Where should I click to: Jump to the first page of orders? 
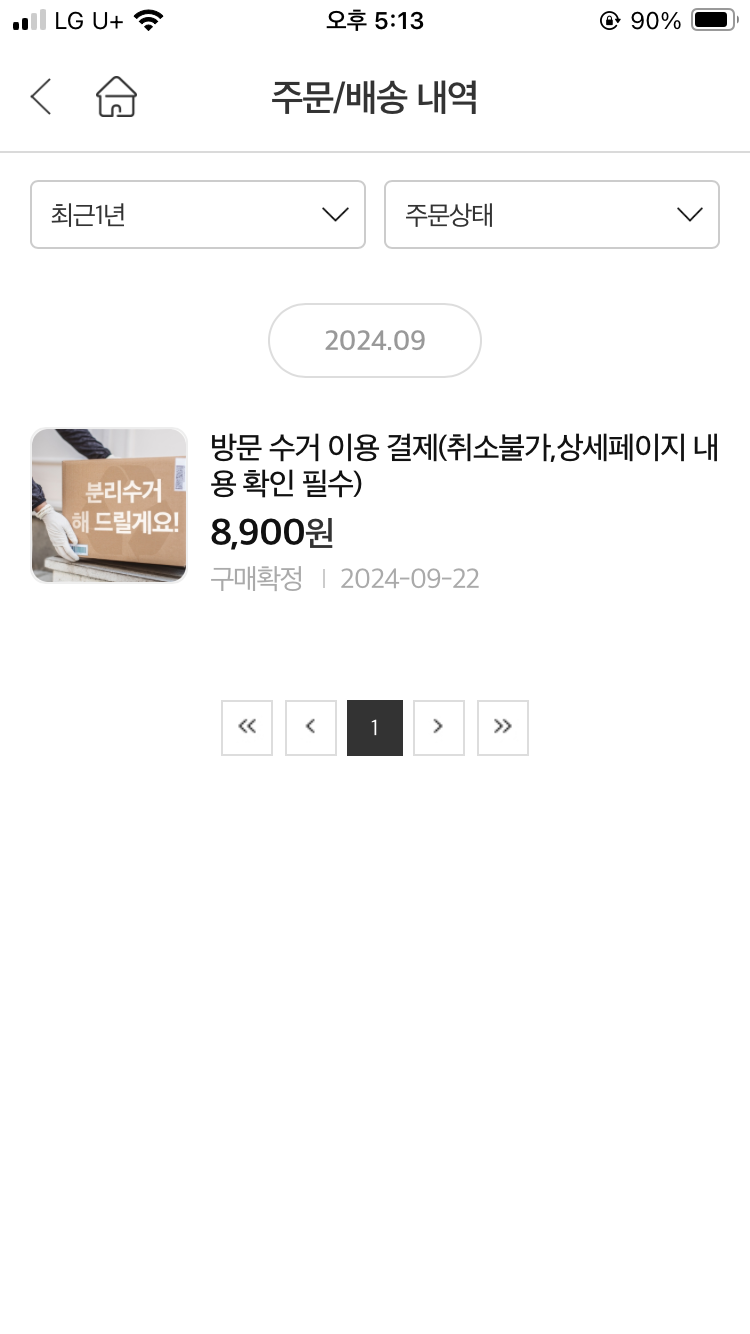247,728
